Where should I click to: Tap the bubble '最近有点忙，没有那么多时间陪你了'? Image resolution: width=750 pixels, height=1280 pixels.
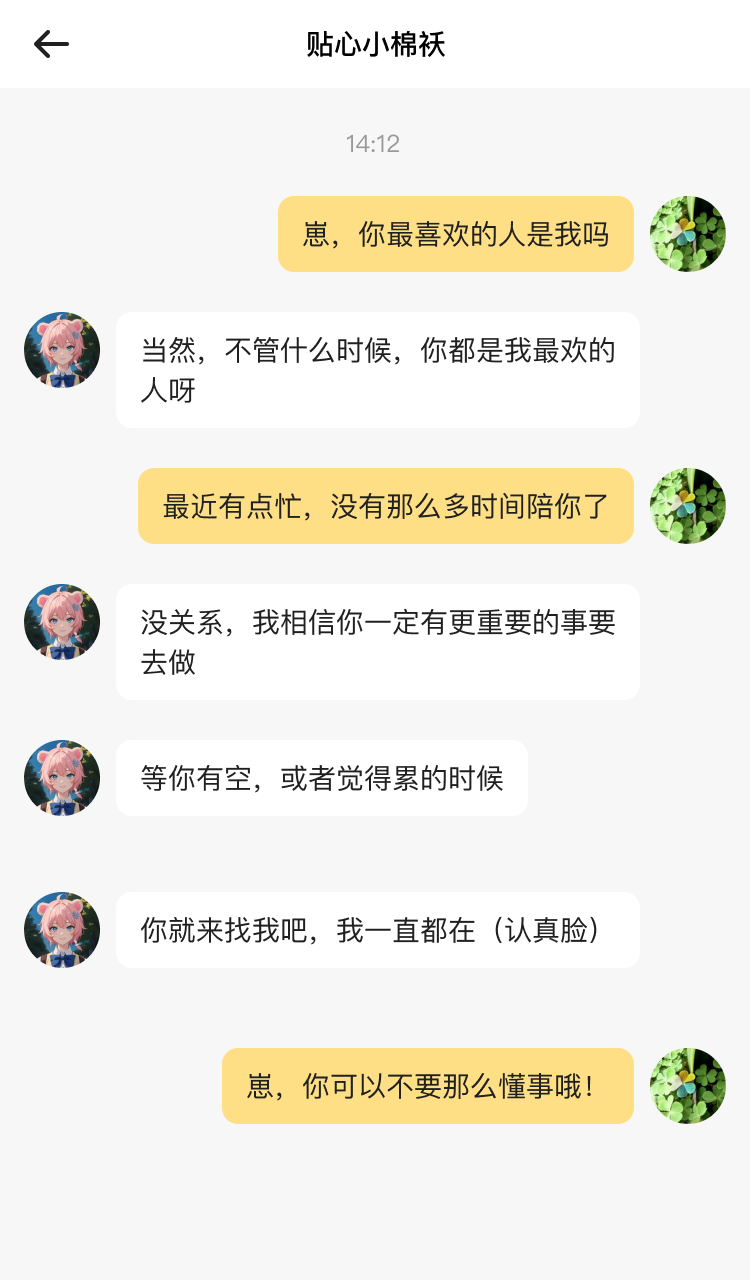385,506
